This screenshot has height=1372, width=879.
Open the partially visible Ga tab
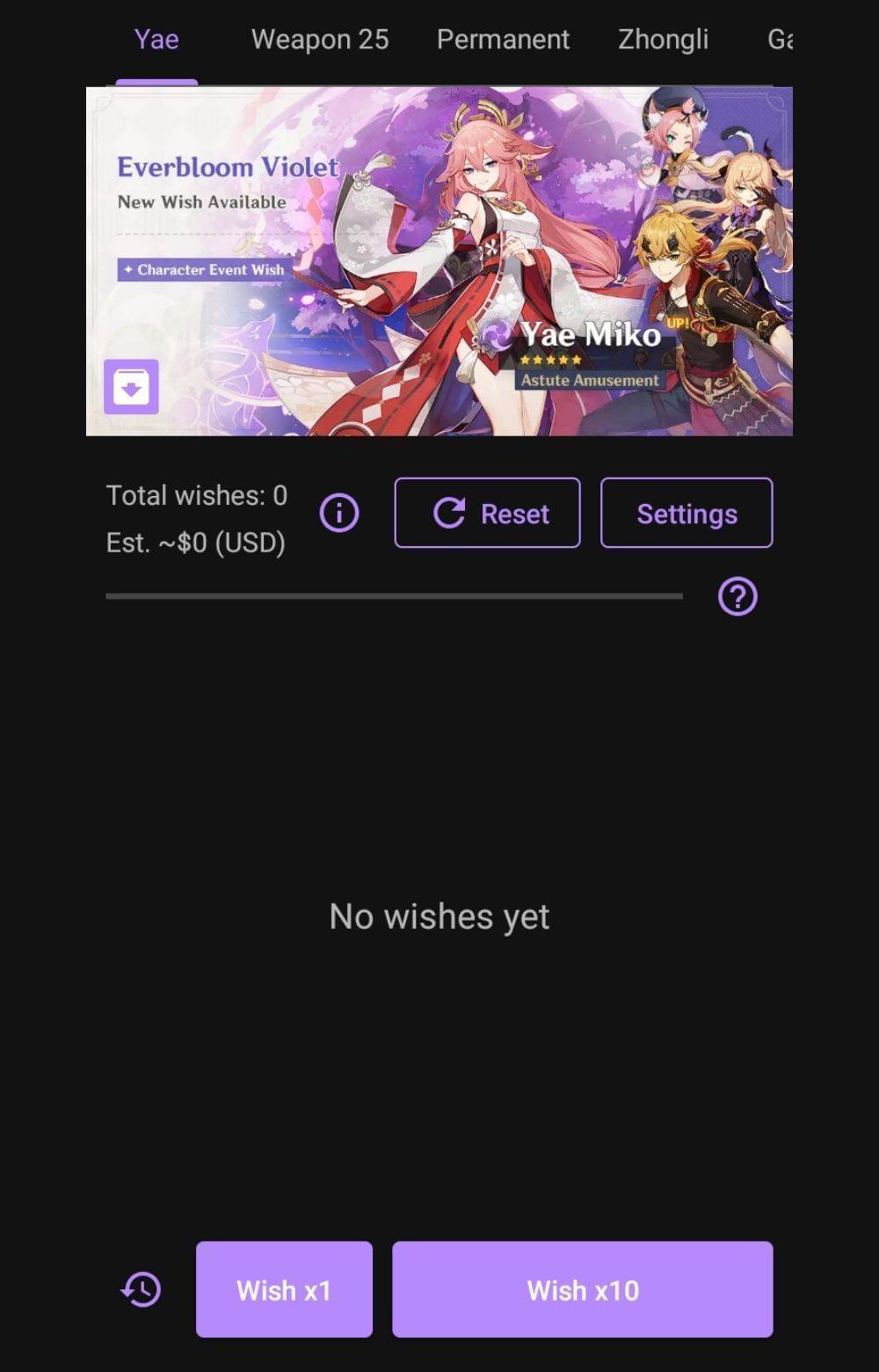click(x=781, y=39)
